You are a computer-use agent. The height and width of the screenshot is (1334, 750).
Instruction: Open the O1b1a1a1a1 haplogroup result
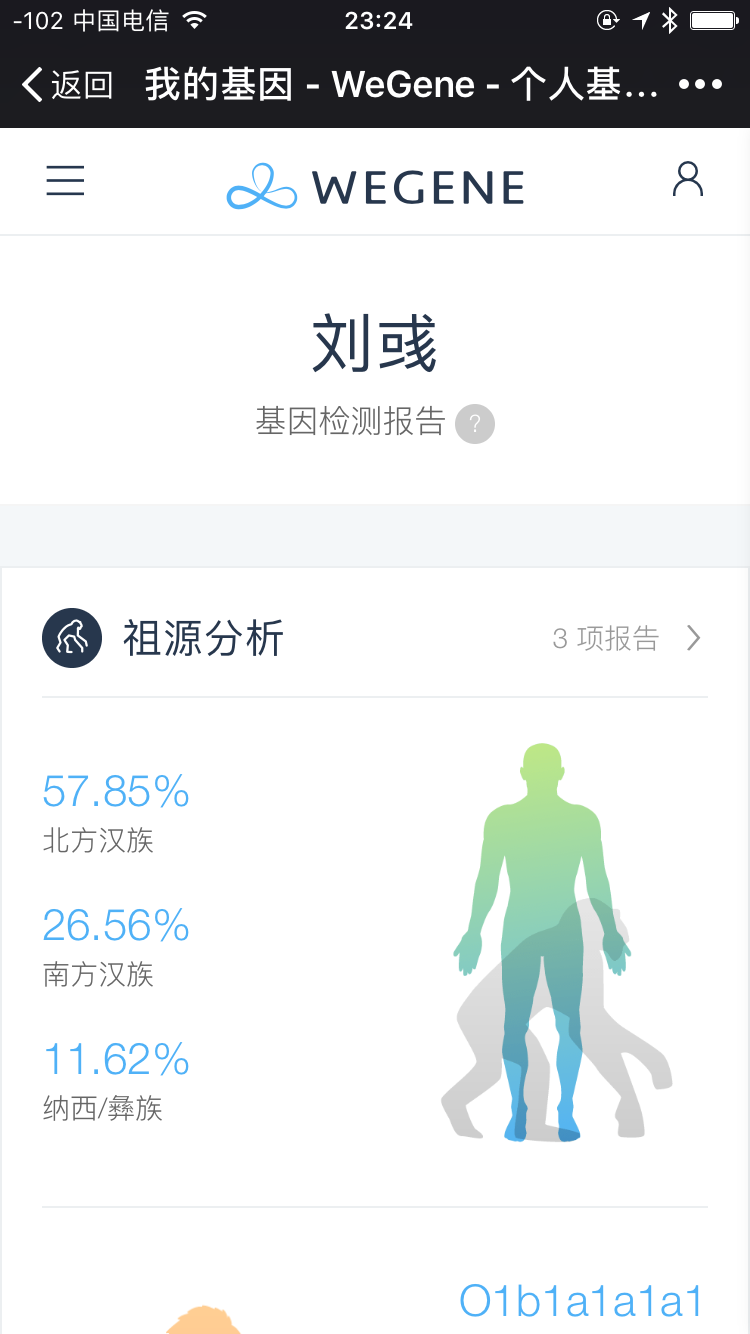582,1301
